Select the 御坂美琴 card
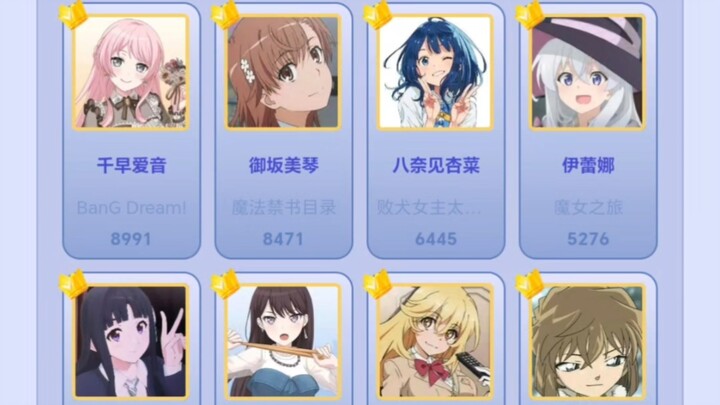Viewport: 720px width, 405px height. [x=283, y=130]
